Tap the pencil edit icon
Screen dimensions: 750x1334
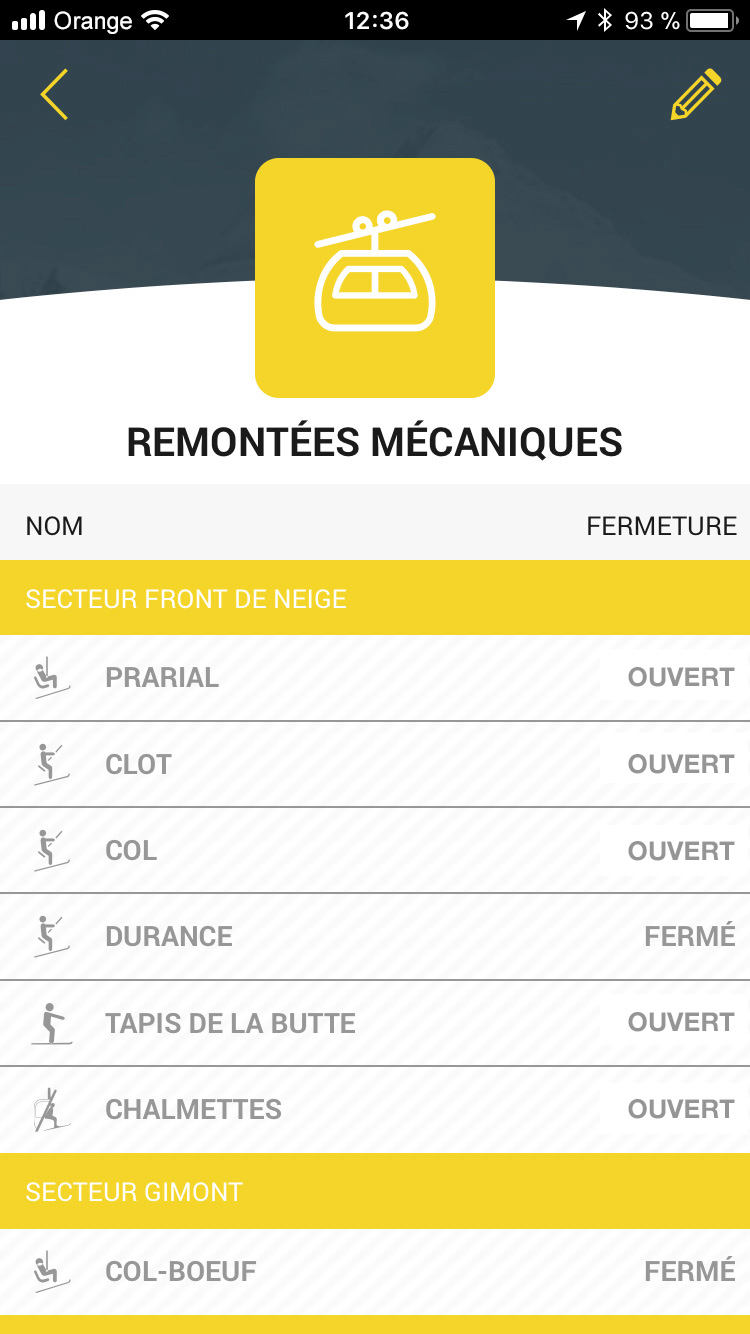[695, 95]
